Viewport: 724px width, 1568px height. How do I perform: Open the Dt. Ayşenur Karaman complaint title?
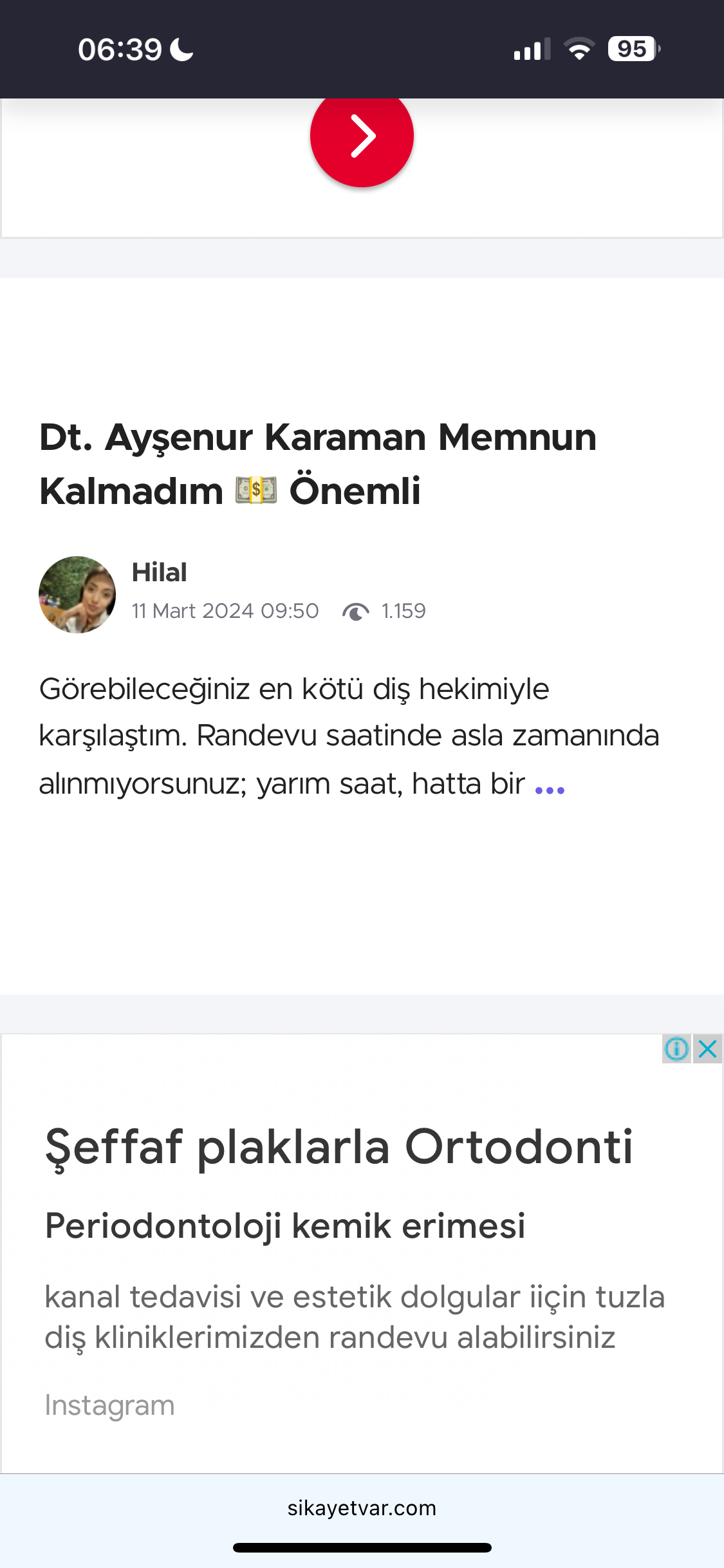(x=318, y=464)
